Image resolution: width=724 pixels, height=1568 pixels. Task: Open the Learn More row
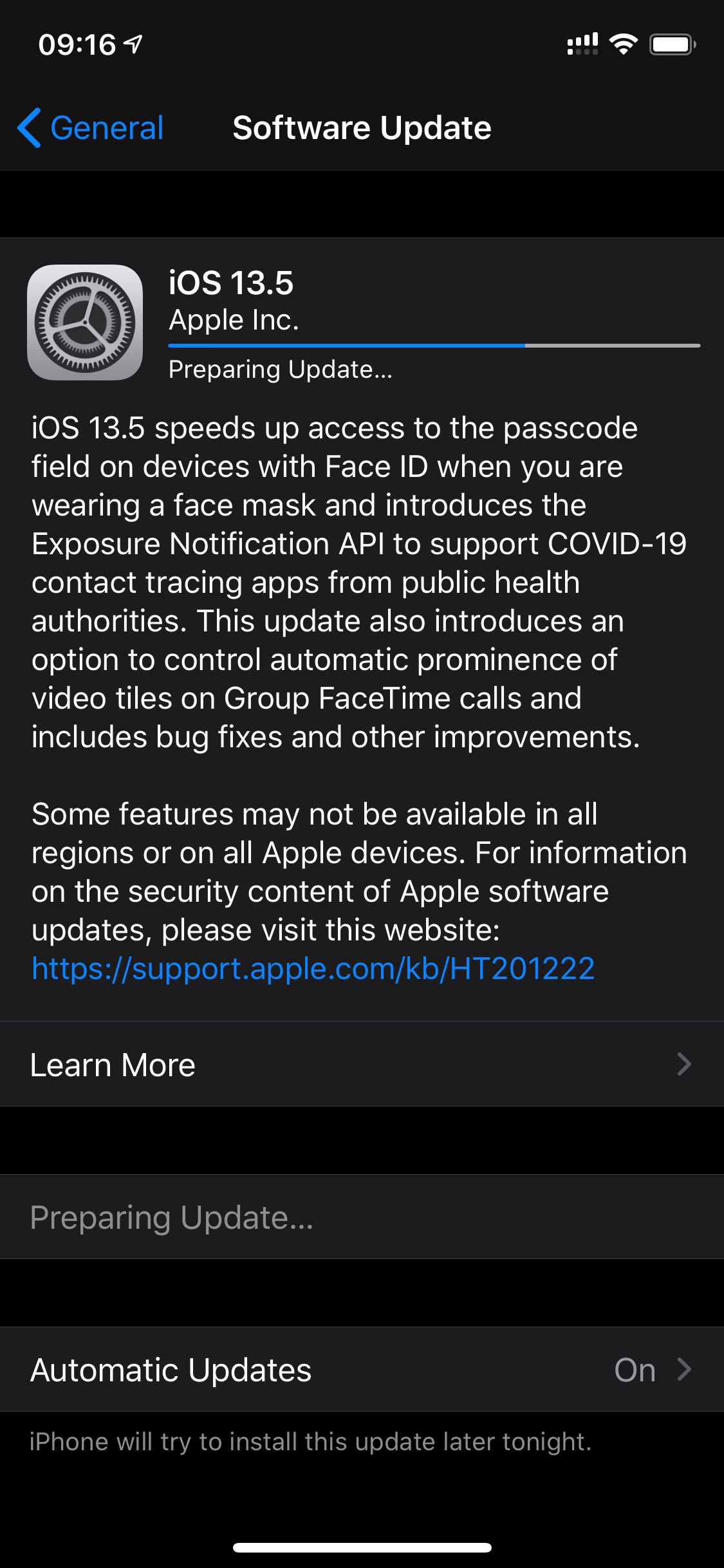pos(362,1065)
